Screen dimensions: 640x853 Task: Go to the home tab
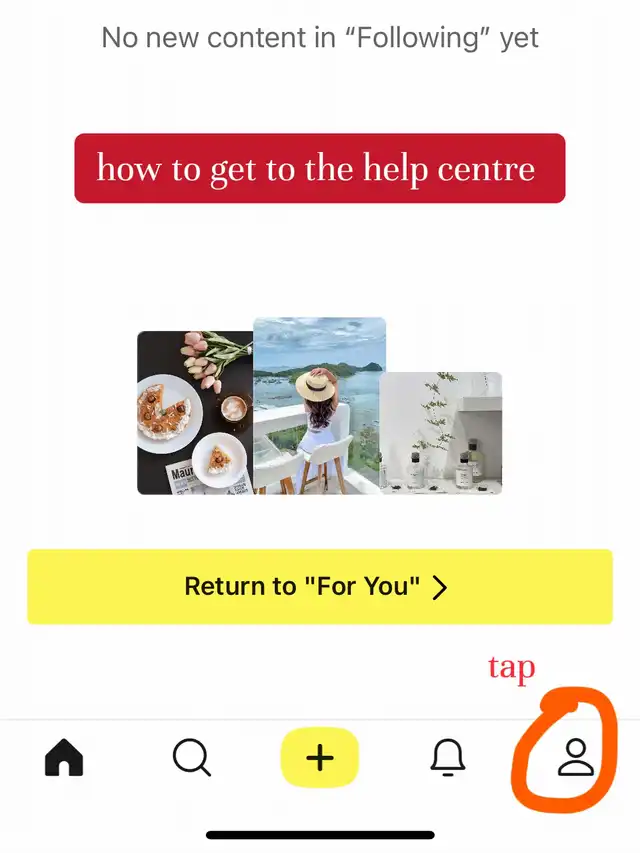tap(64, 759)
